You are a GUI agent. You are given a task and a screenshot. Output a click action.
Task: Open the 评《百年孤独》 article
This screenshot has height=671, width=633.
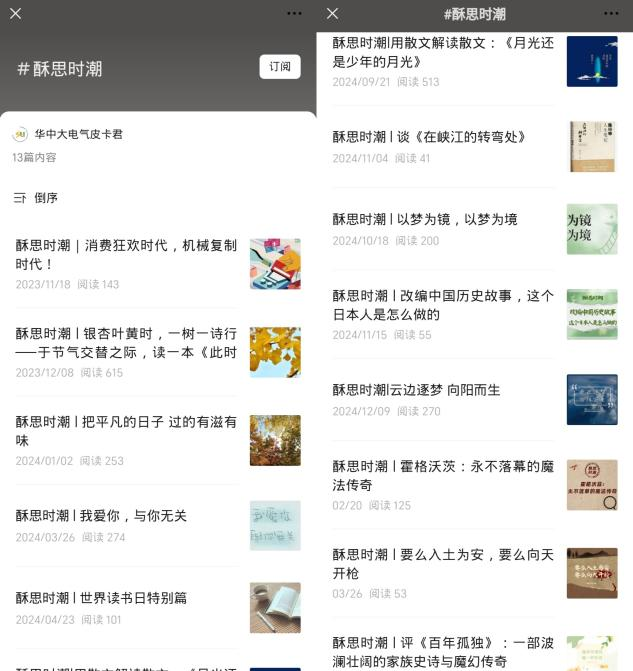[443, 651]
